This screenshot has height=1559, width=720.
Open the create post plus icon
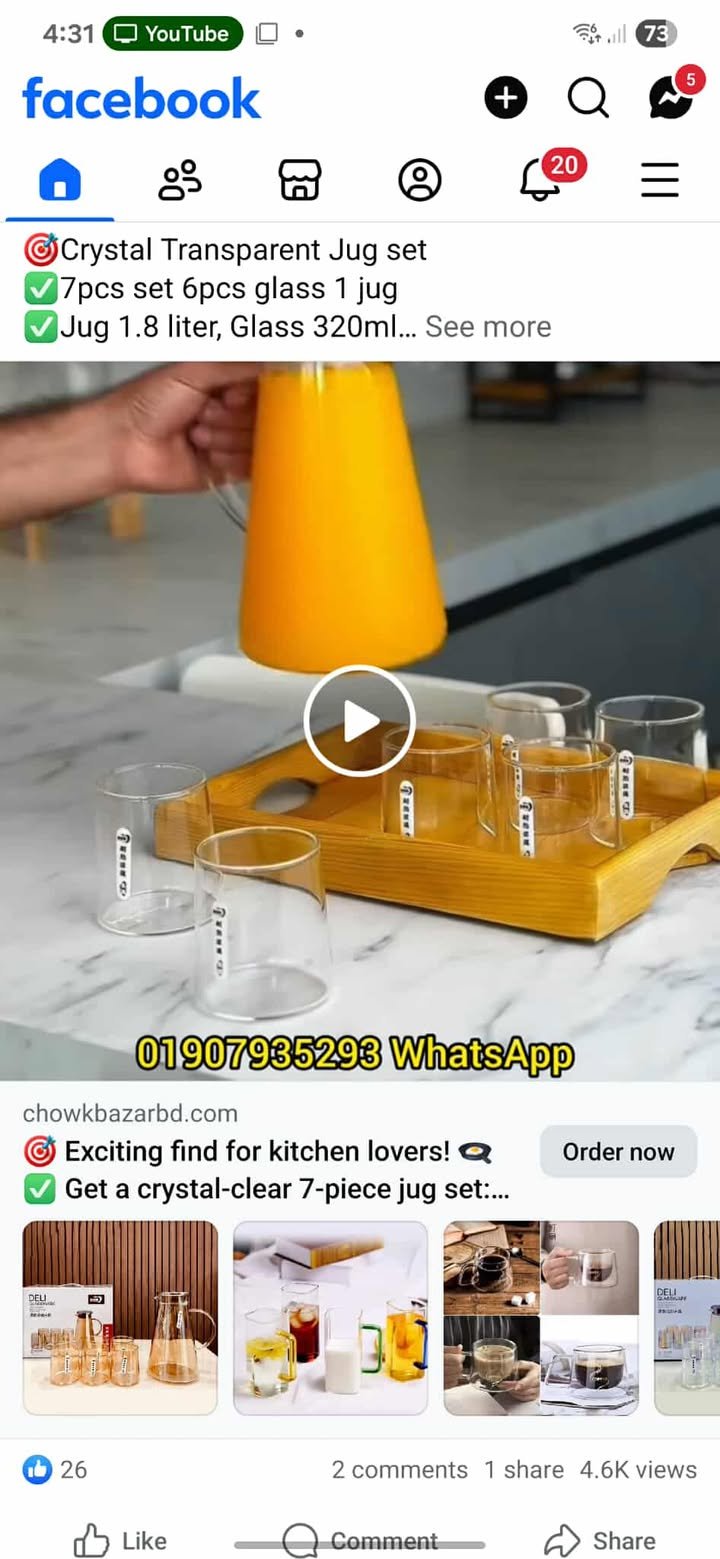click(x=506, y=98)
